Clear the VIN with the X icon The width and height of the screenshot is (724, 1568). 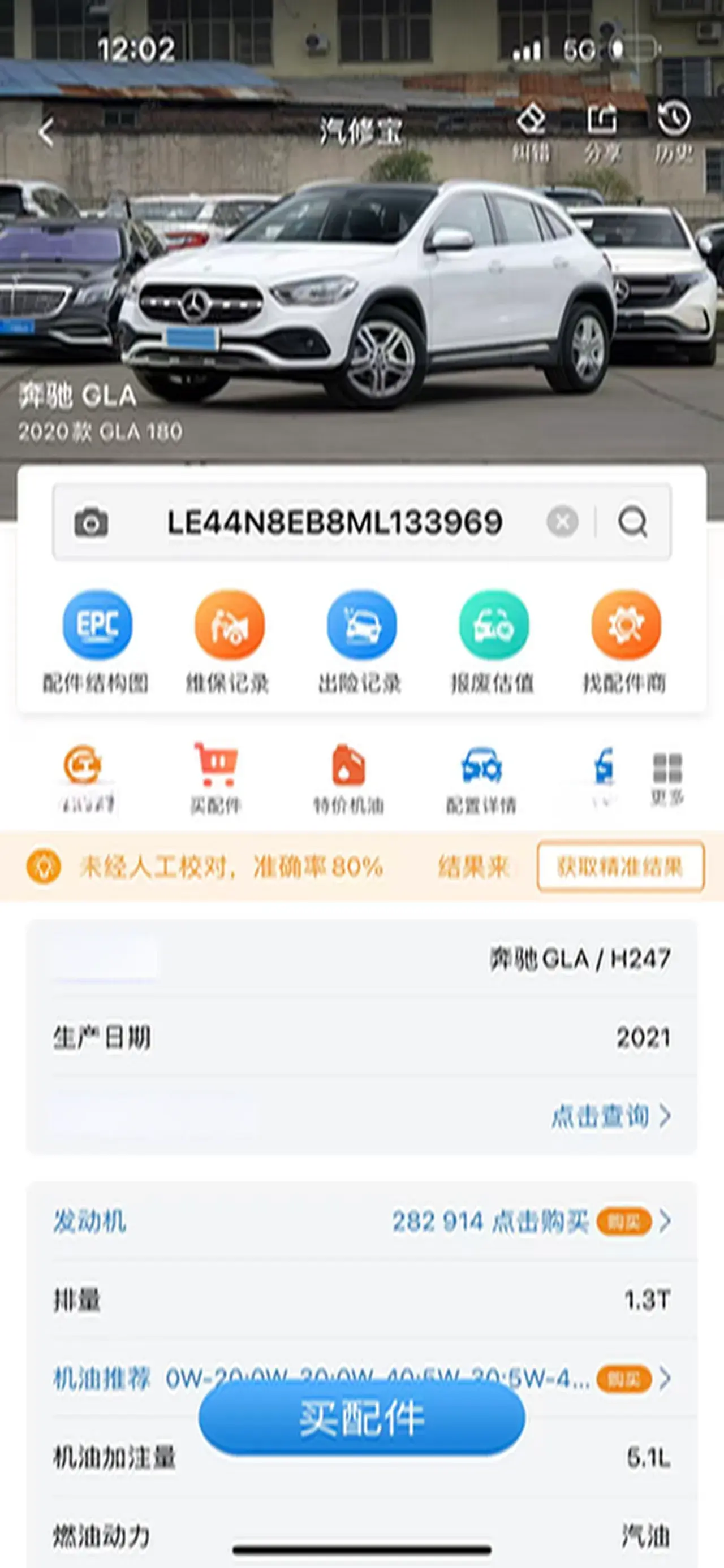tap(562, 522)
